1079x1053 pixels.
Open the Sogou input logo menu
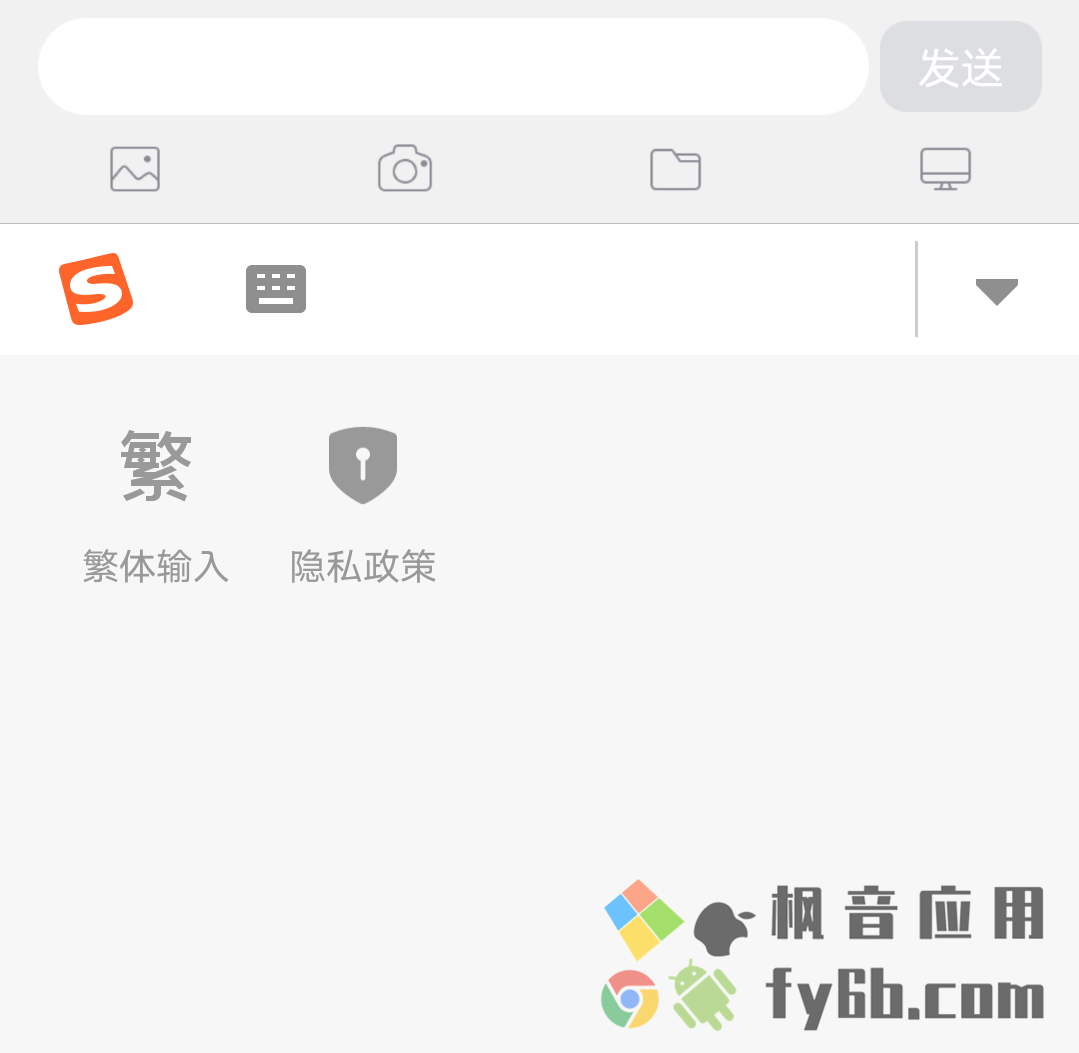96,289
